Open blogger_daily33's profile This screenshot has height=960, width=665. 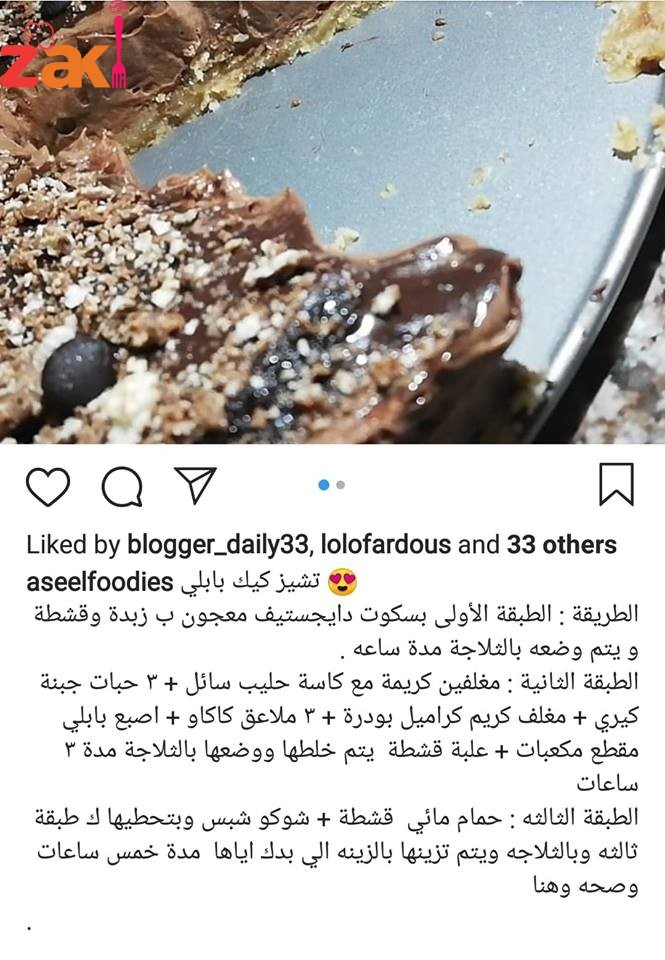point(218,546)
